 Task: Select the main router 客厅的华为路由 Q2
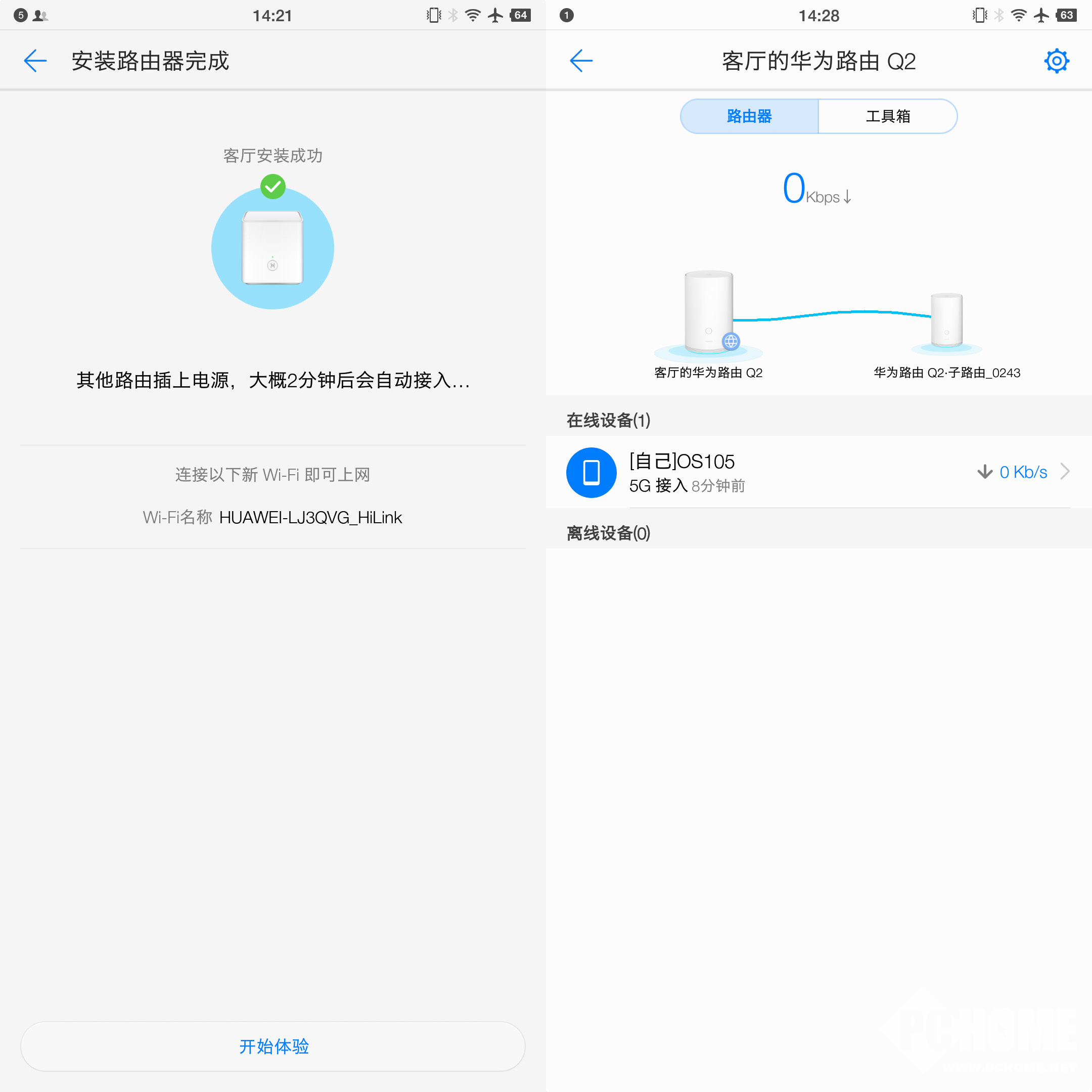pos(708,314)
